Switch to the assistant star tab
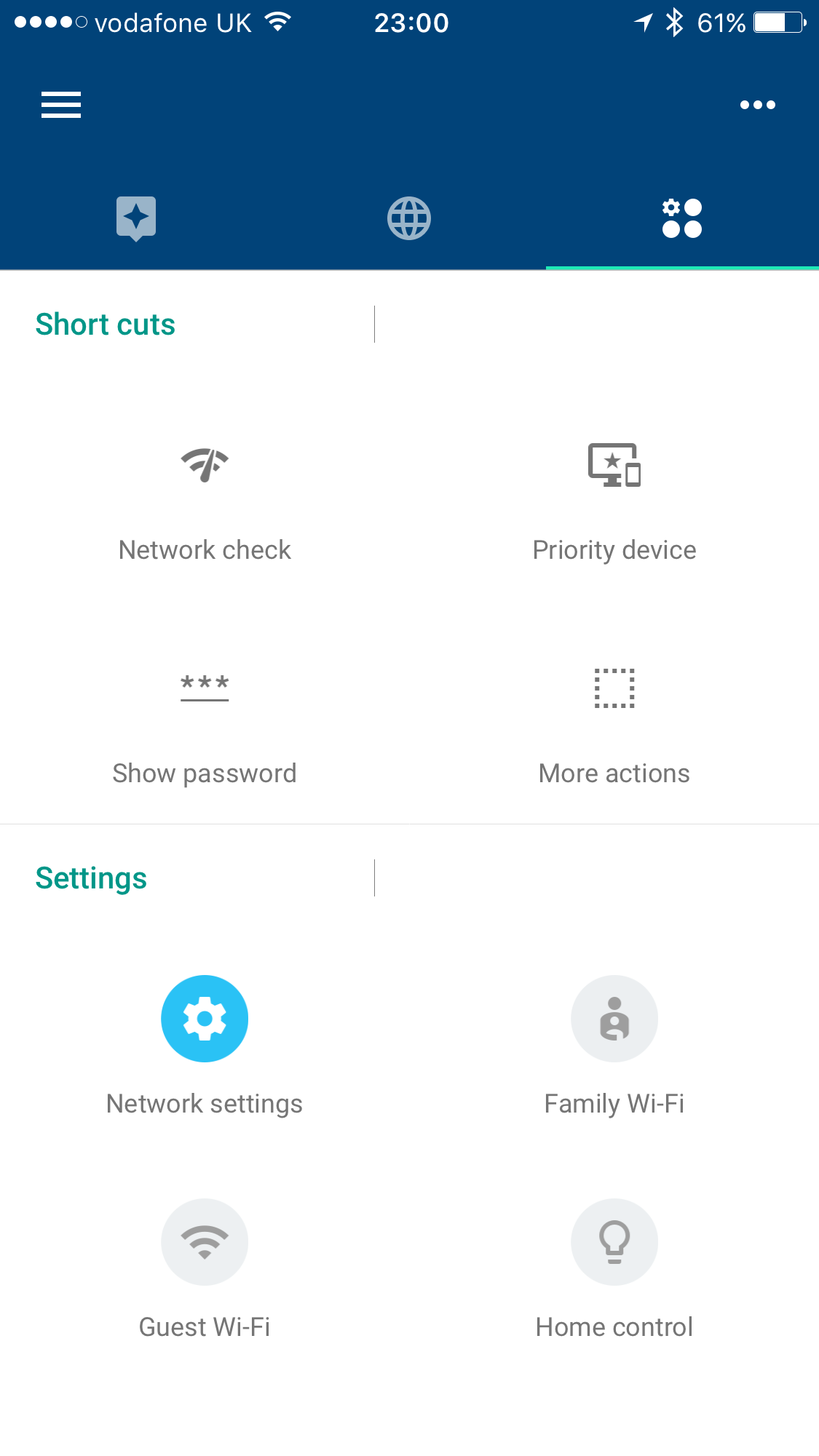The height and width of the screenshot is (1456, 819). click(136, 218)
